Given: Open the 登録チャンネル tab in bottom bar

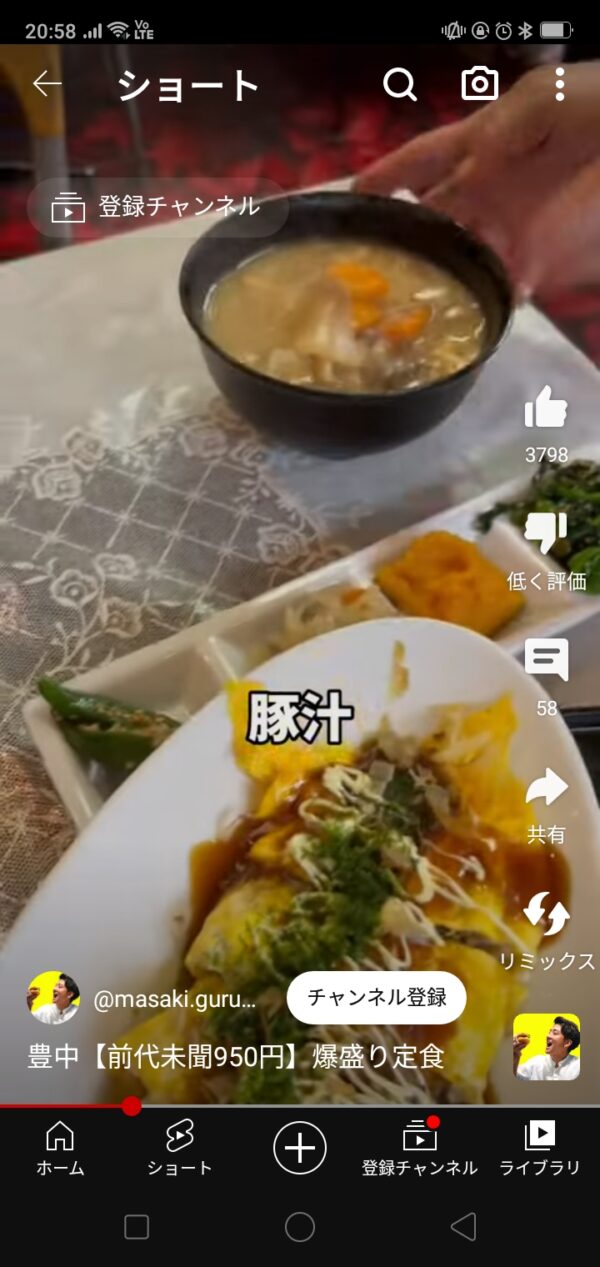Looking at the screenshot, I should pyautogui.click(x=419, y=1147).
